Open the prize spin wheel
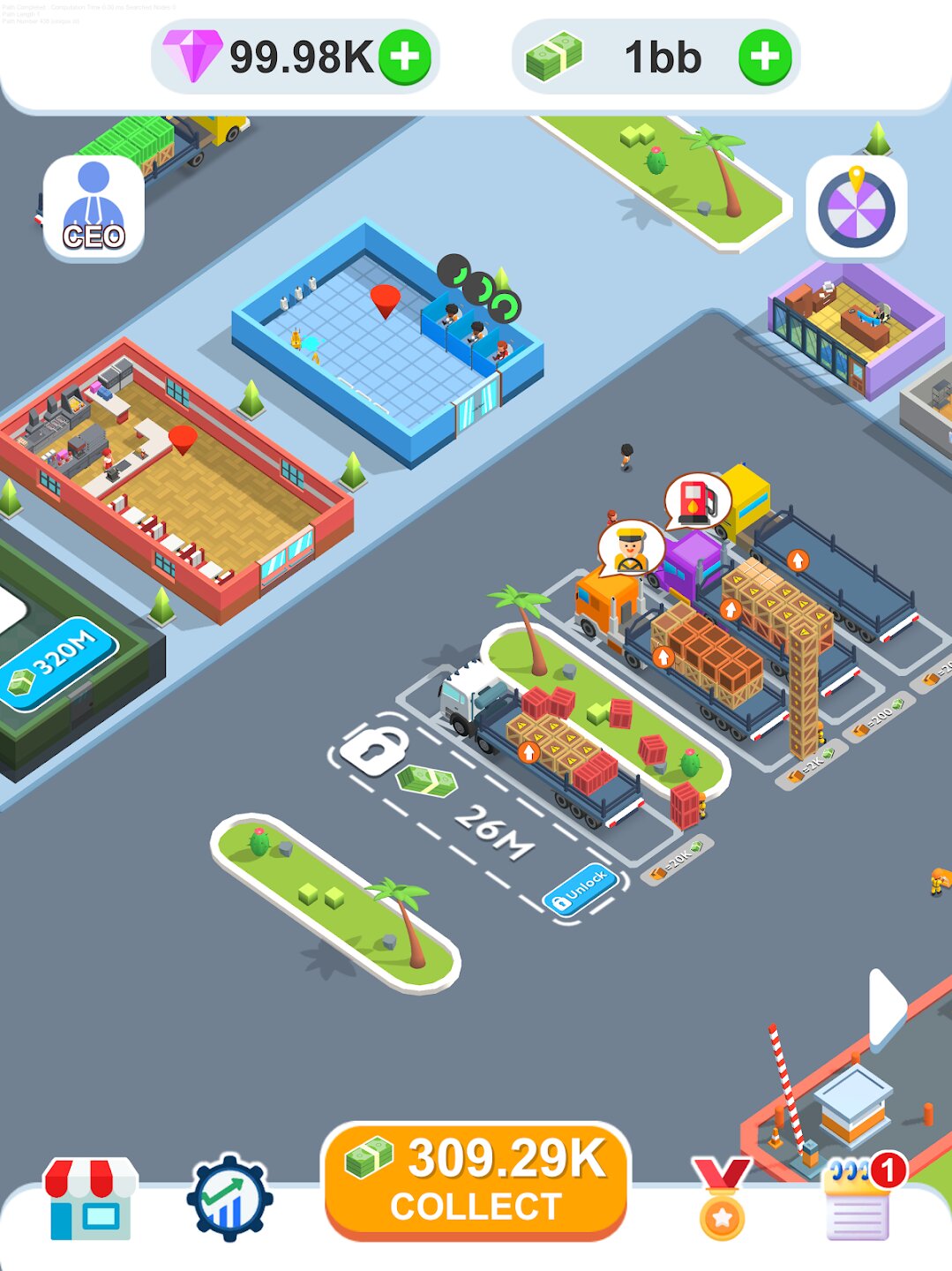952x1271 pixels. (x=856, y=207)
